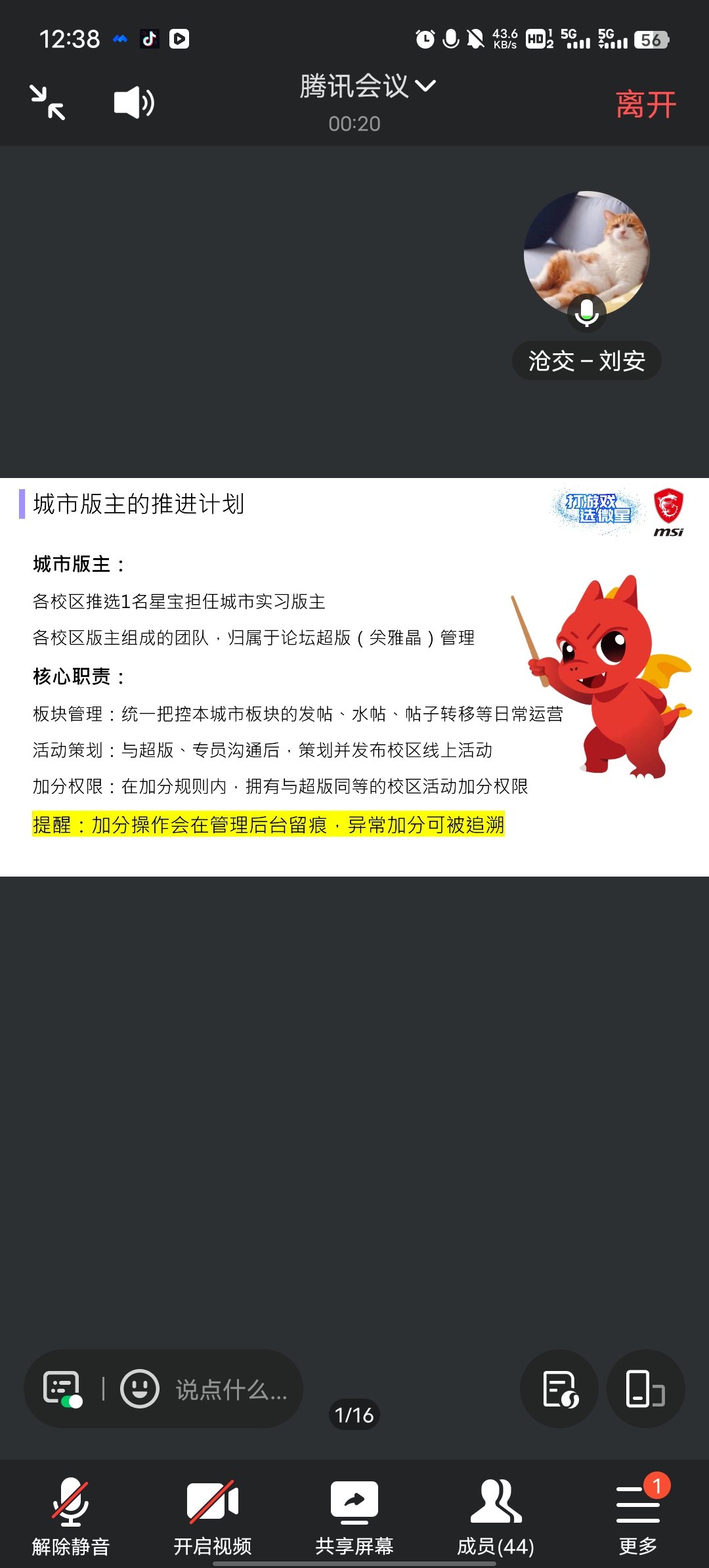Tap the speaker audio icon
709x1568 pixels.
tap(134, 103)
